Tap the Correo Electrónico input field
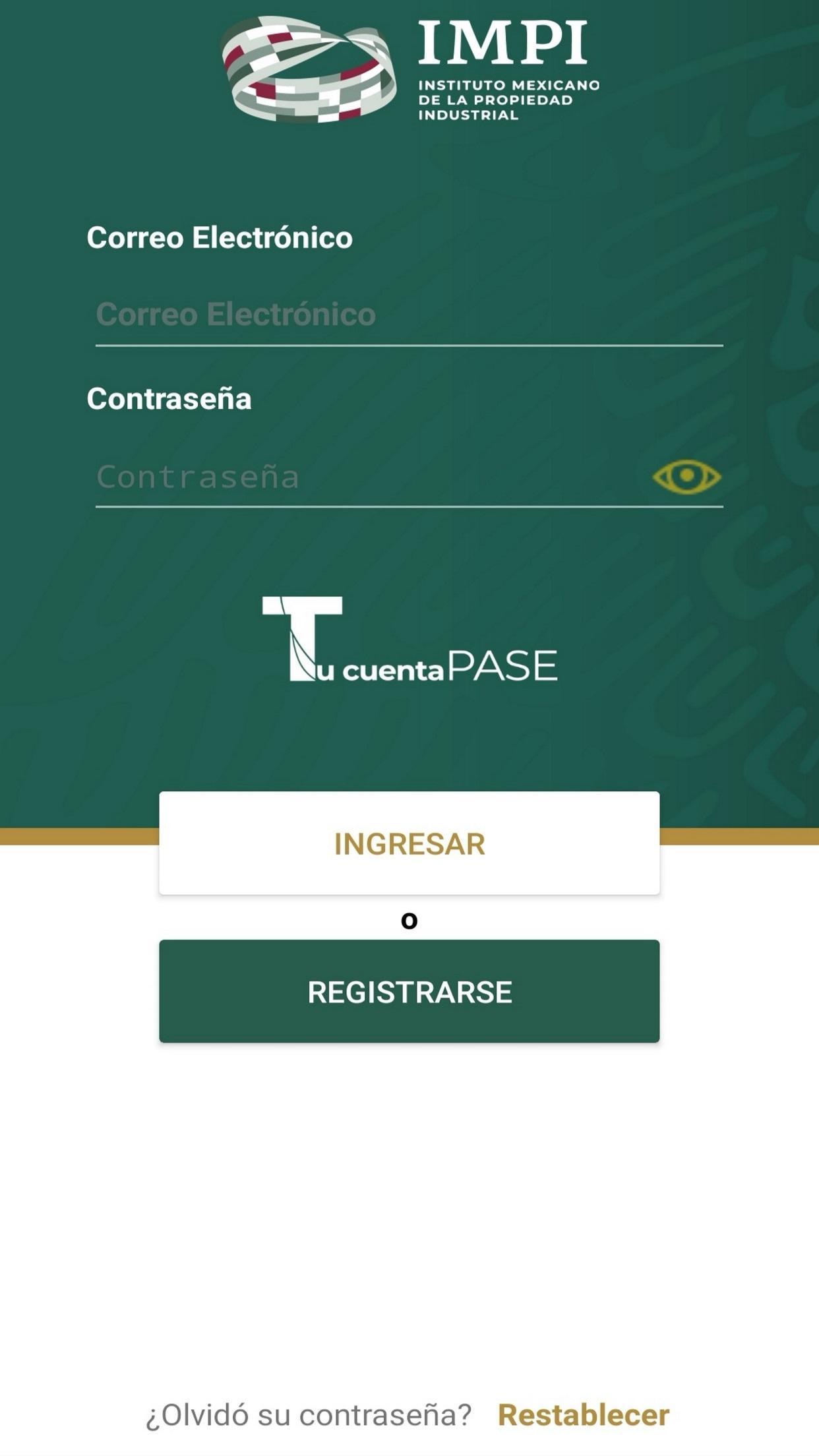Screen dimensions: 819x1456 tap(409, 315)
